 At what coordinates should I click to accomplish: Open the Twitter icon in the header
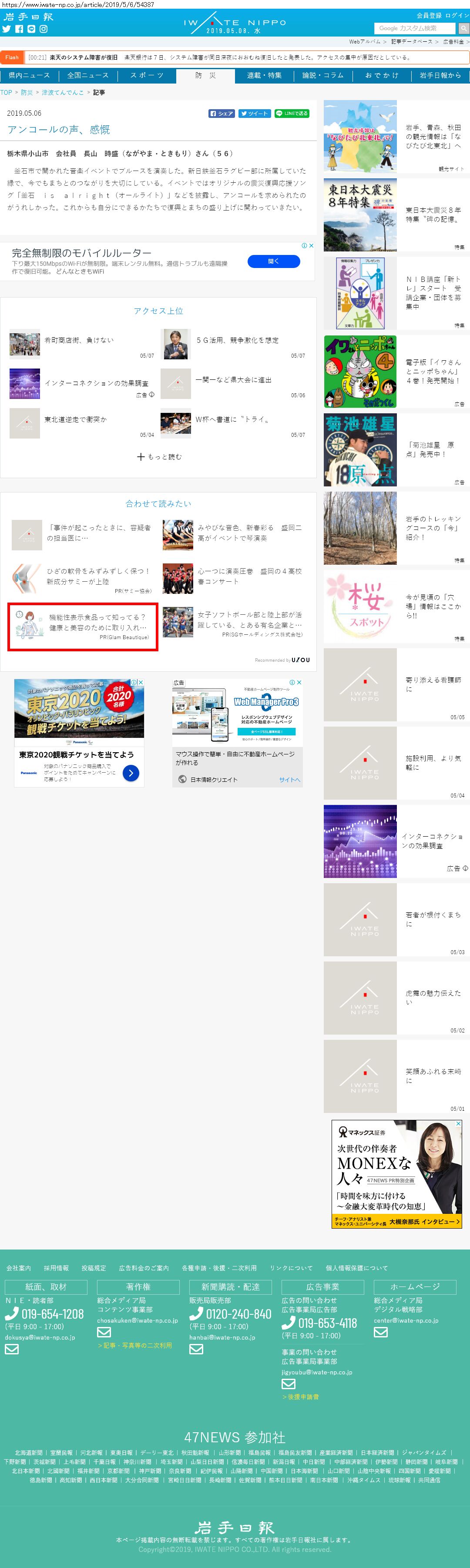tap(7, 29)
